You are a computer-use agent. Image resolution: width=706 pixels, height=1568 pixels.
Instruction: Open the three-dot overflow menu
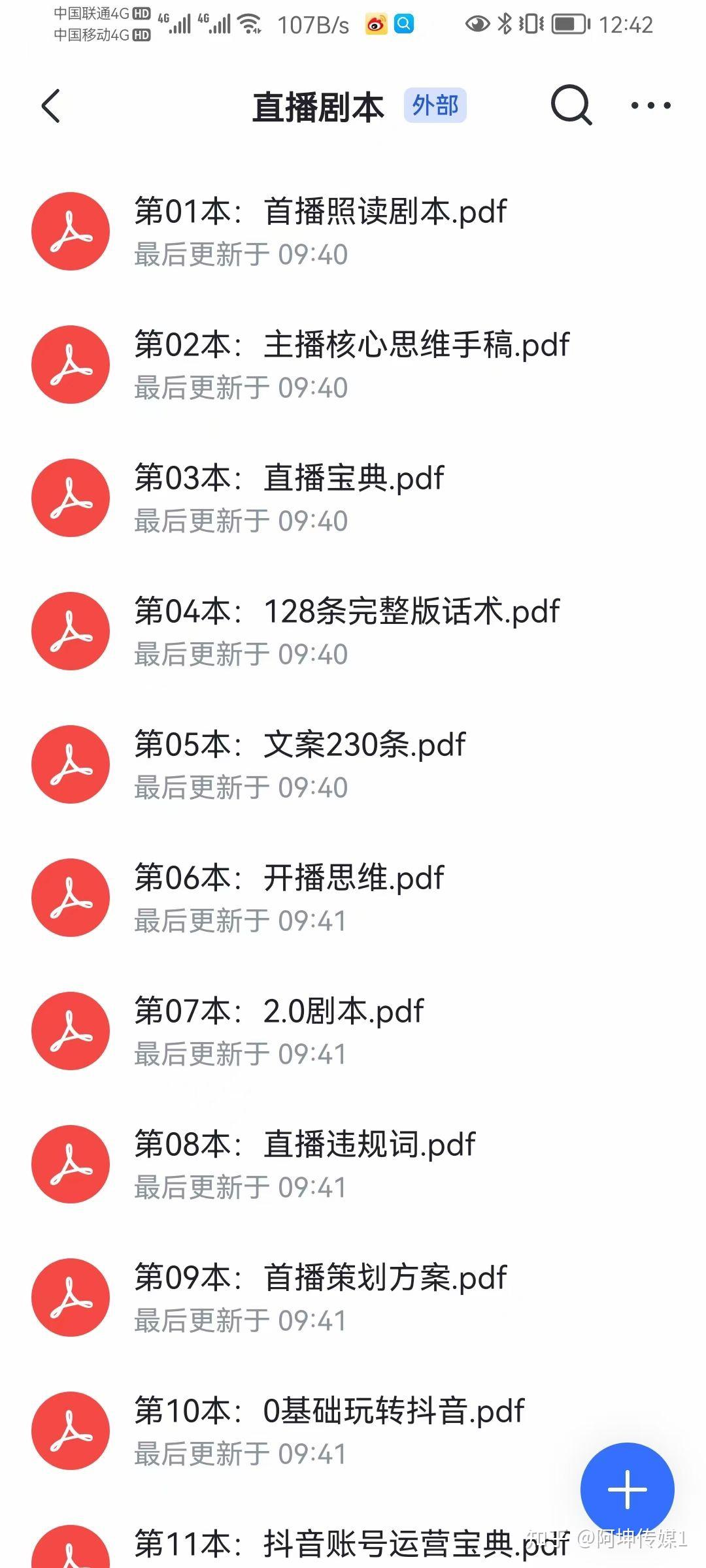pos(650,105)
